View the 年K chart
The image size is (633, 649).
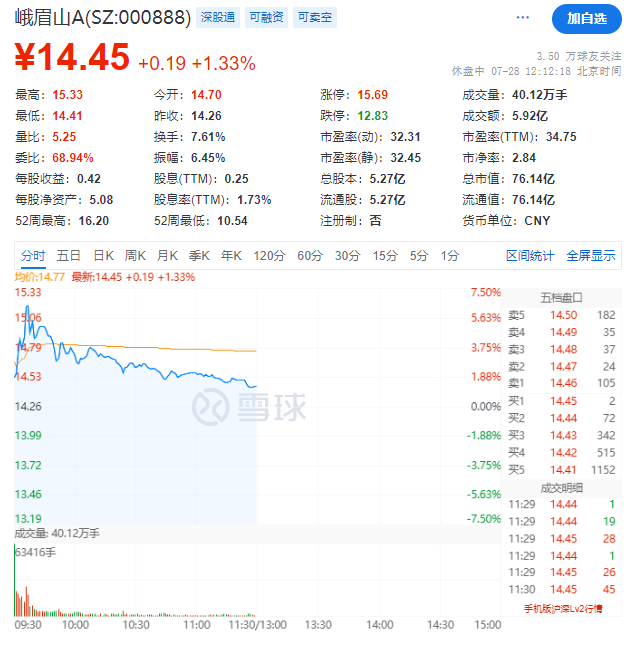pos(231,256)
